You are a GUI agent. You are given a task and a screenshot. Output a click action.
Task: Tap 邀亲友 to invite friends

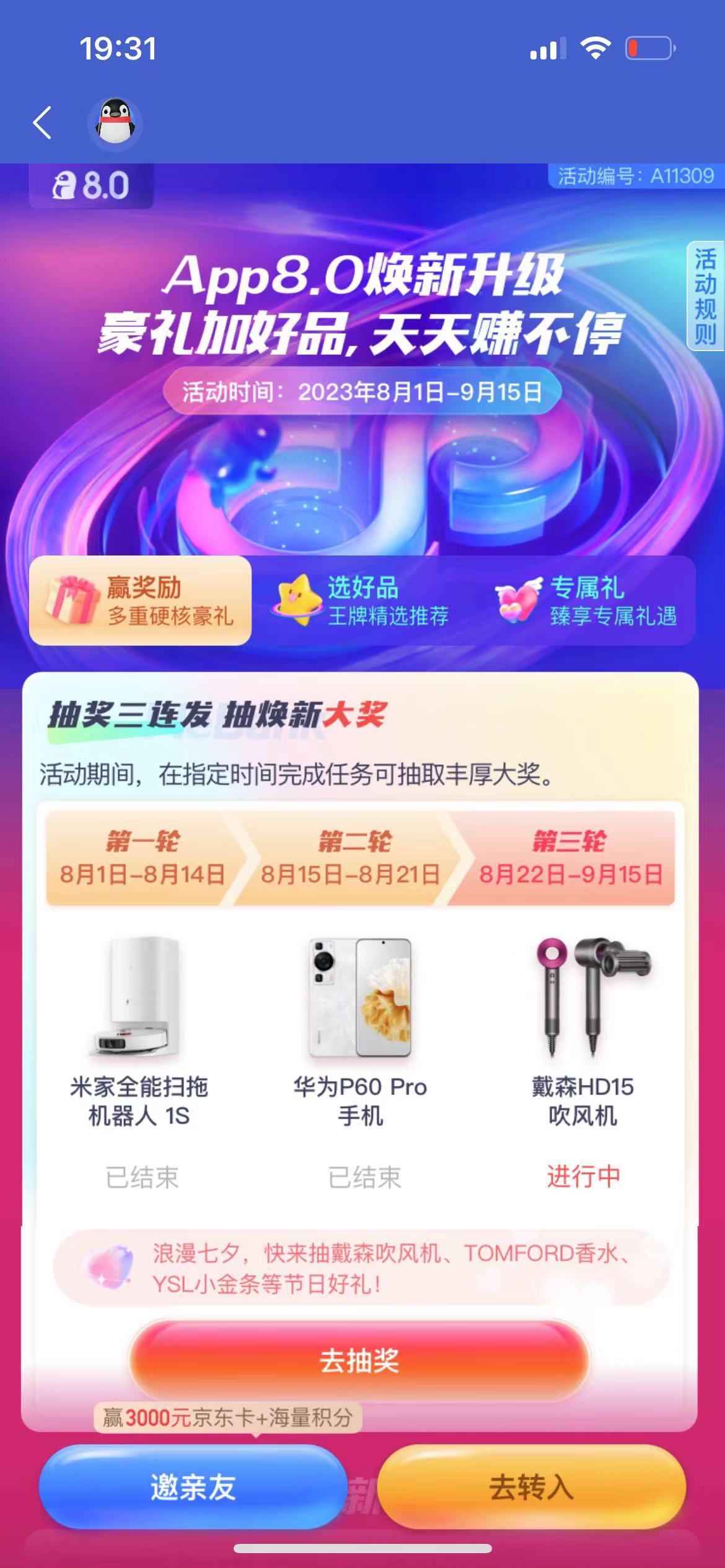pos(193,1487)
